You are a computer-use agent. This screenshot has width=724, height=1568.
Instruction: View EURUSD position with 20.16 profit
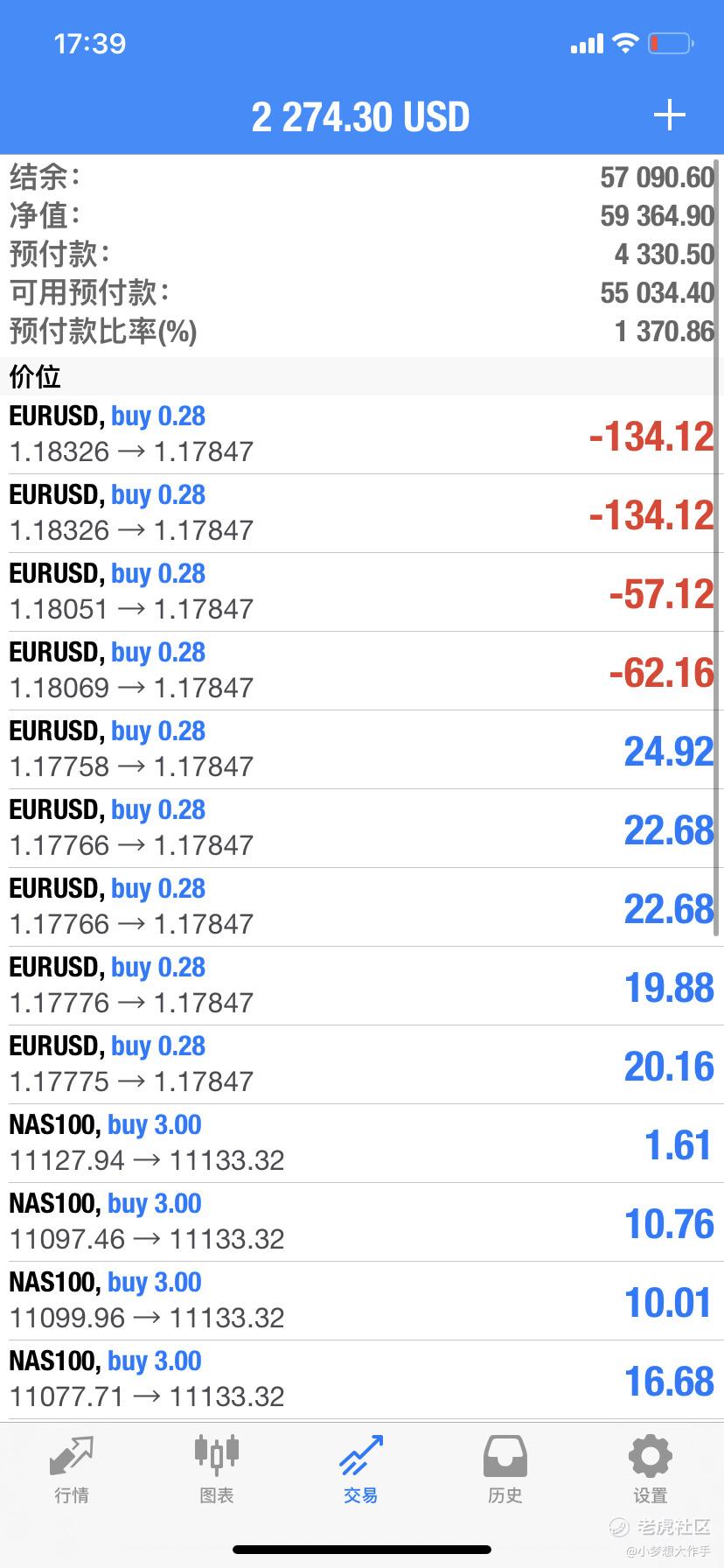pos(362,1065)
